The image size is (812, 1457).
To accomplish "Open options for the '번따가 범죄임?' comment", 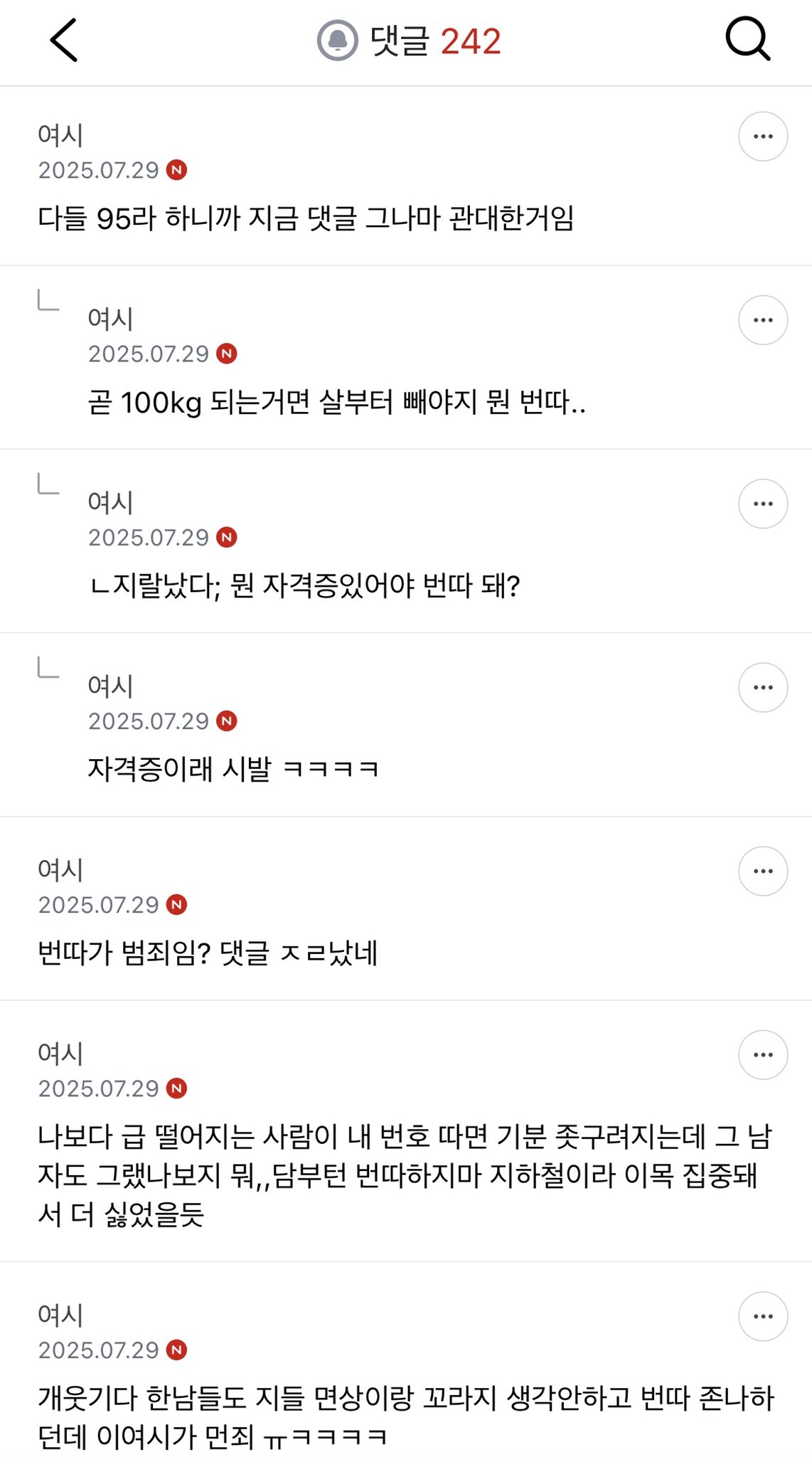I will click(x=763, y=869).
